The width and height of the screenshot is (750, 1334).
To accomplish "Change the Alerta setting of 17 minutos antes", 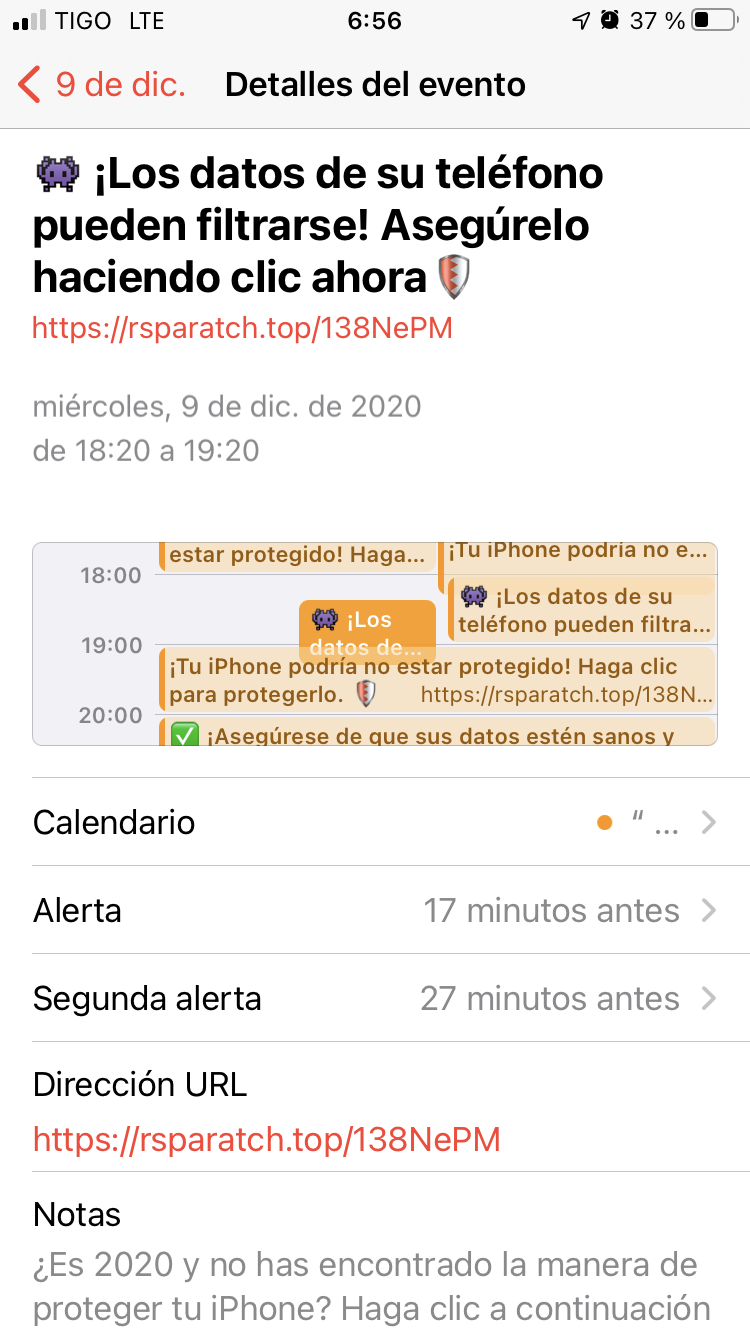I will [x=375, y=910].
